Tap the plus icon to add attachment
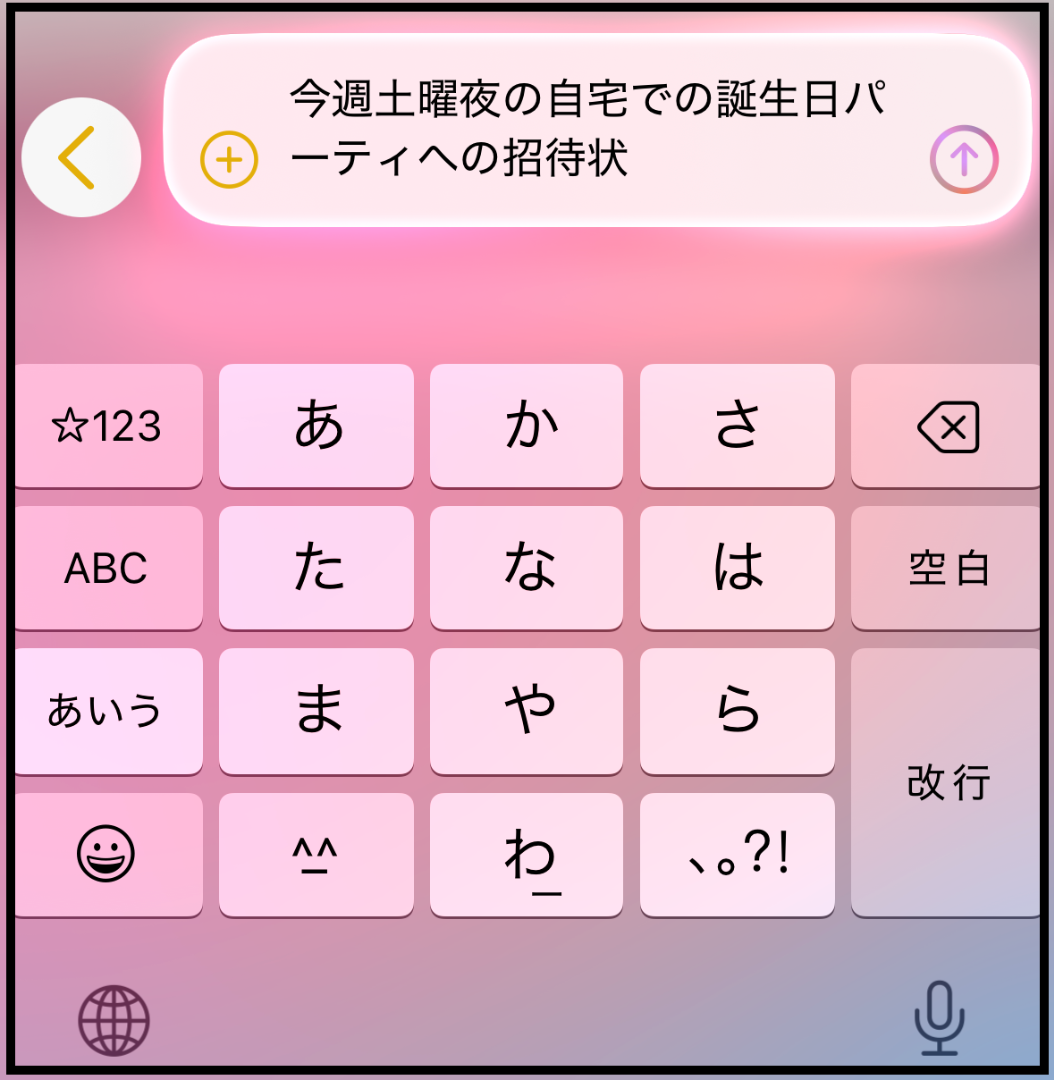1054x1080 pixels. (229, 159)
